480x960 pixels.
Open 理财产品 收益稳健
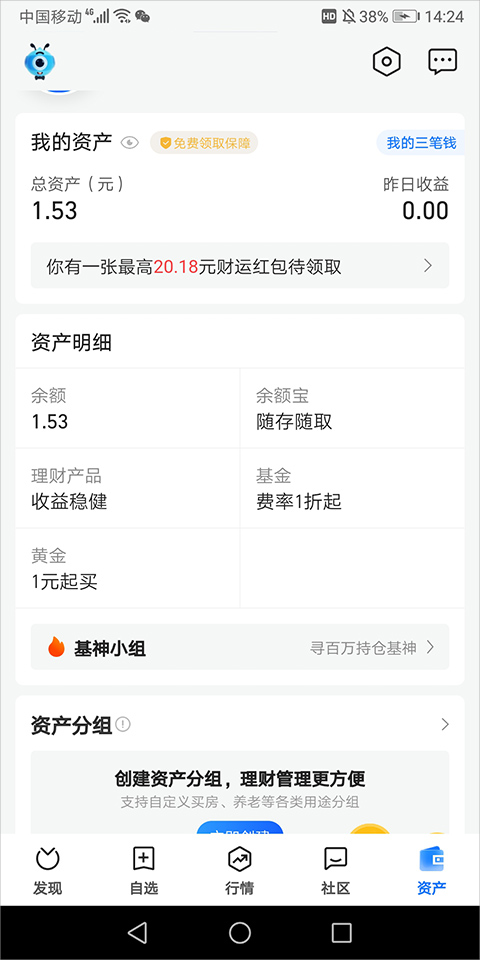click(127, 489)
